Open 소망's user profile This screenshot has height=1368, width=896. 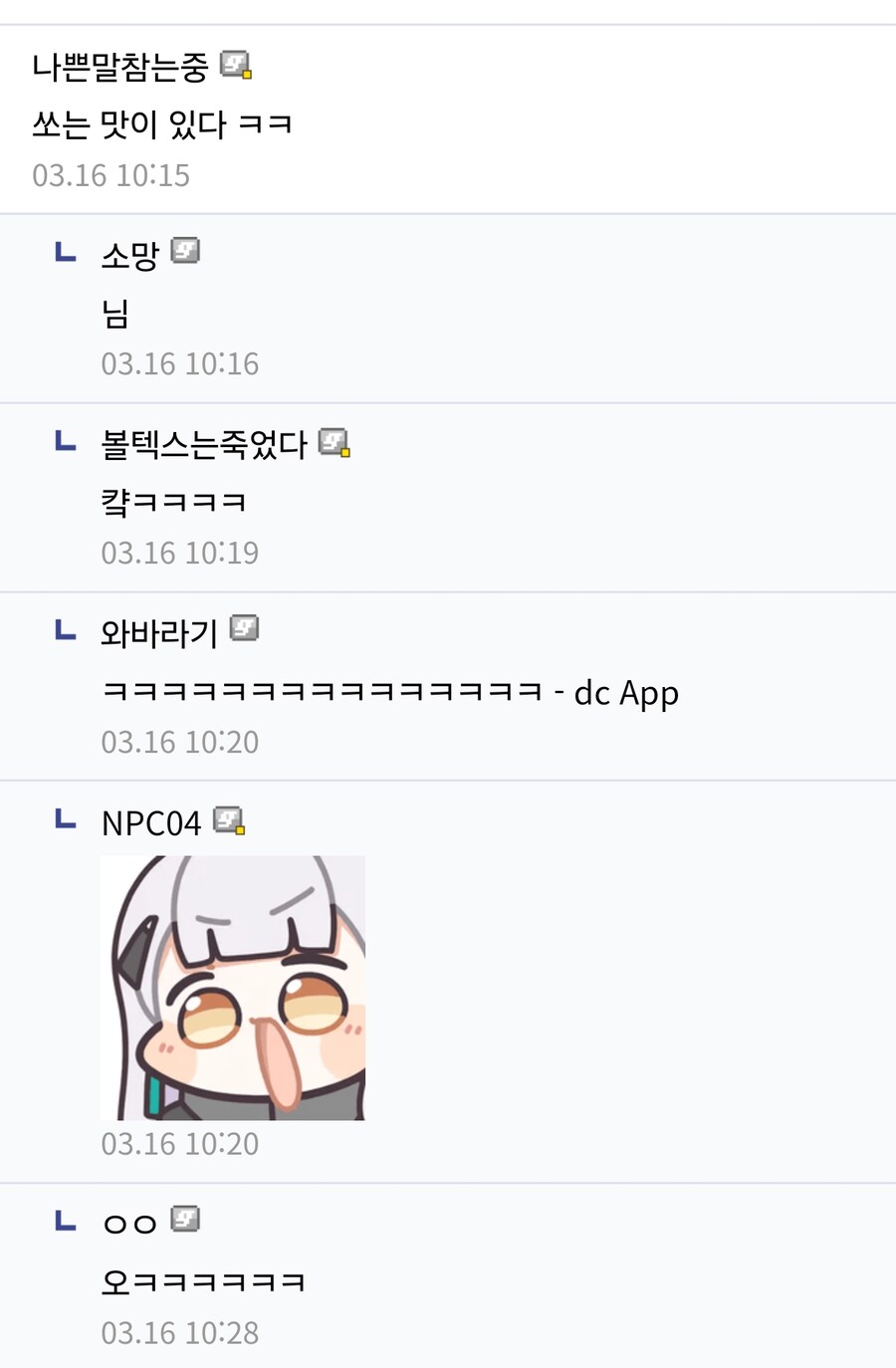(129, 255)
